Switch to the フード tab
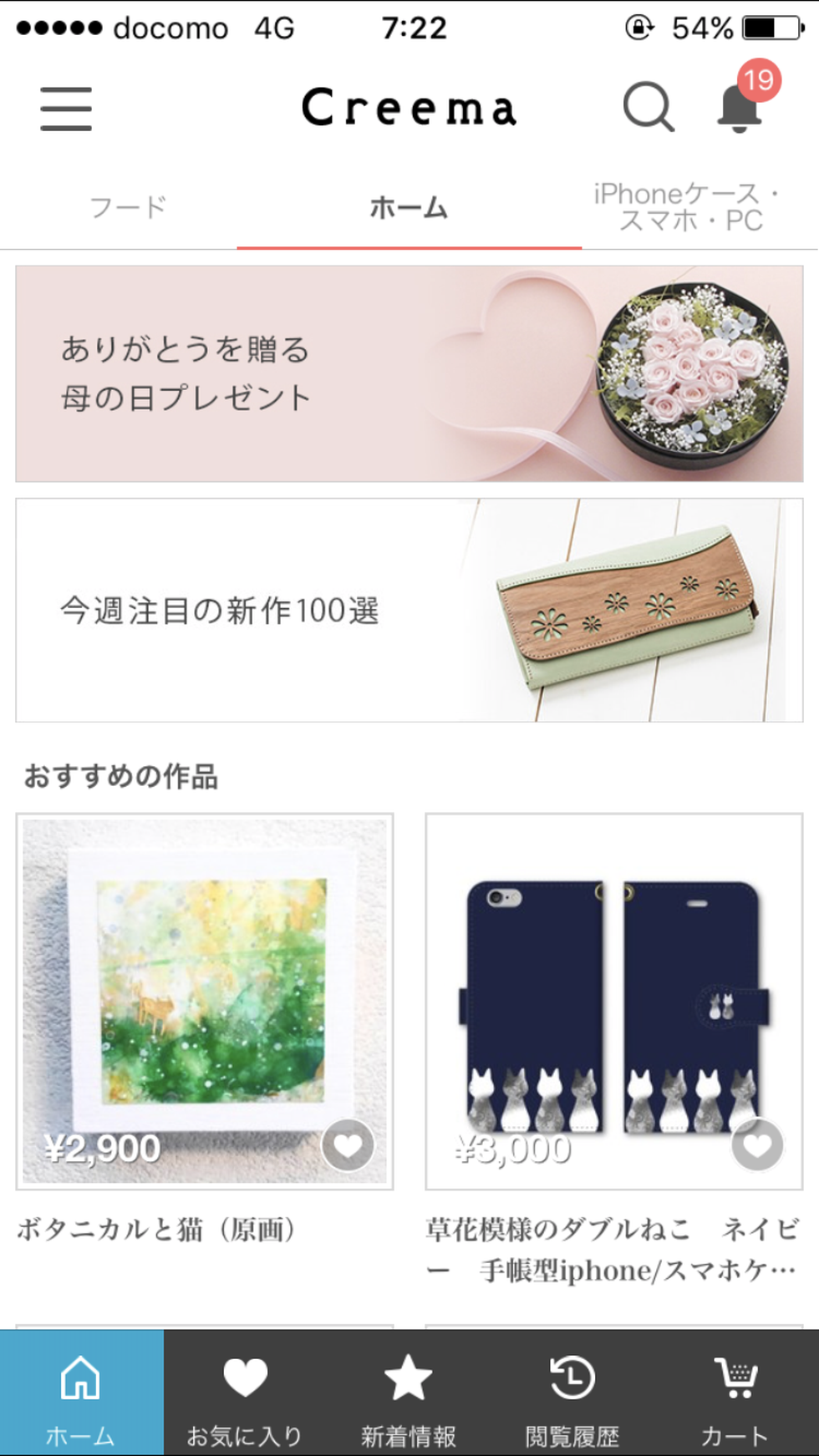Image resolution: width=819 pixels, height=1456 pixels. (x=128, y=207)
